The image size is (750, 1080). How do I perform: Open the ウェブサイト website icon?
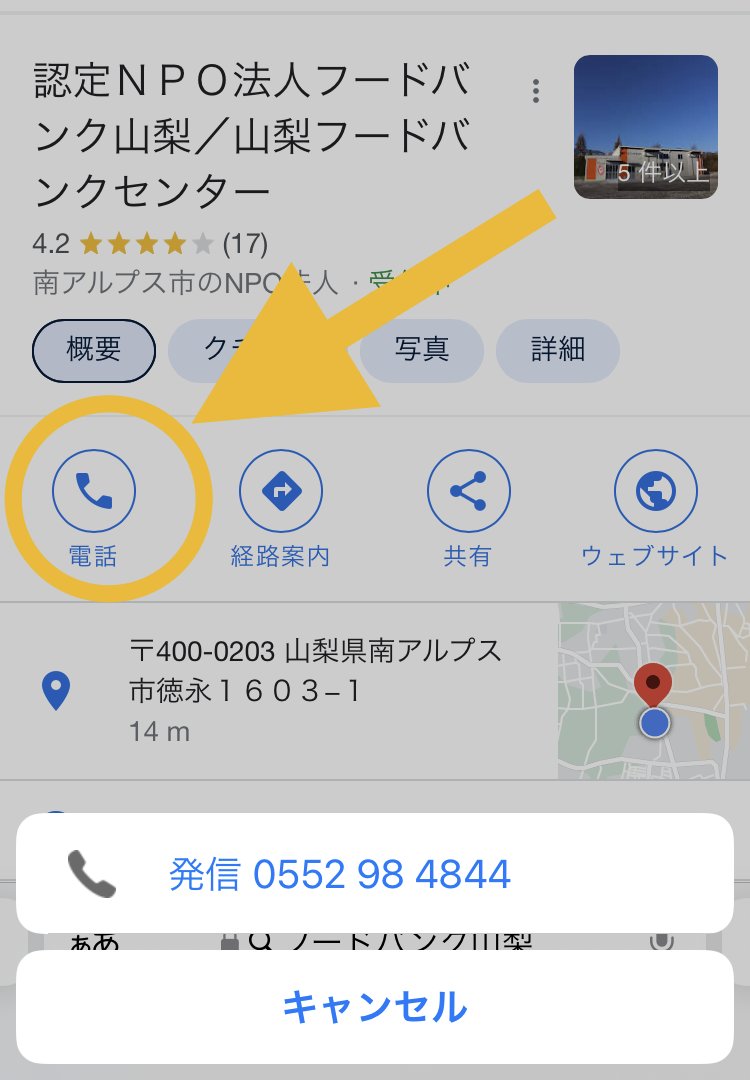point(655,490)
